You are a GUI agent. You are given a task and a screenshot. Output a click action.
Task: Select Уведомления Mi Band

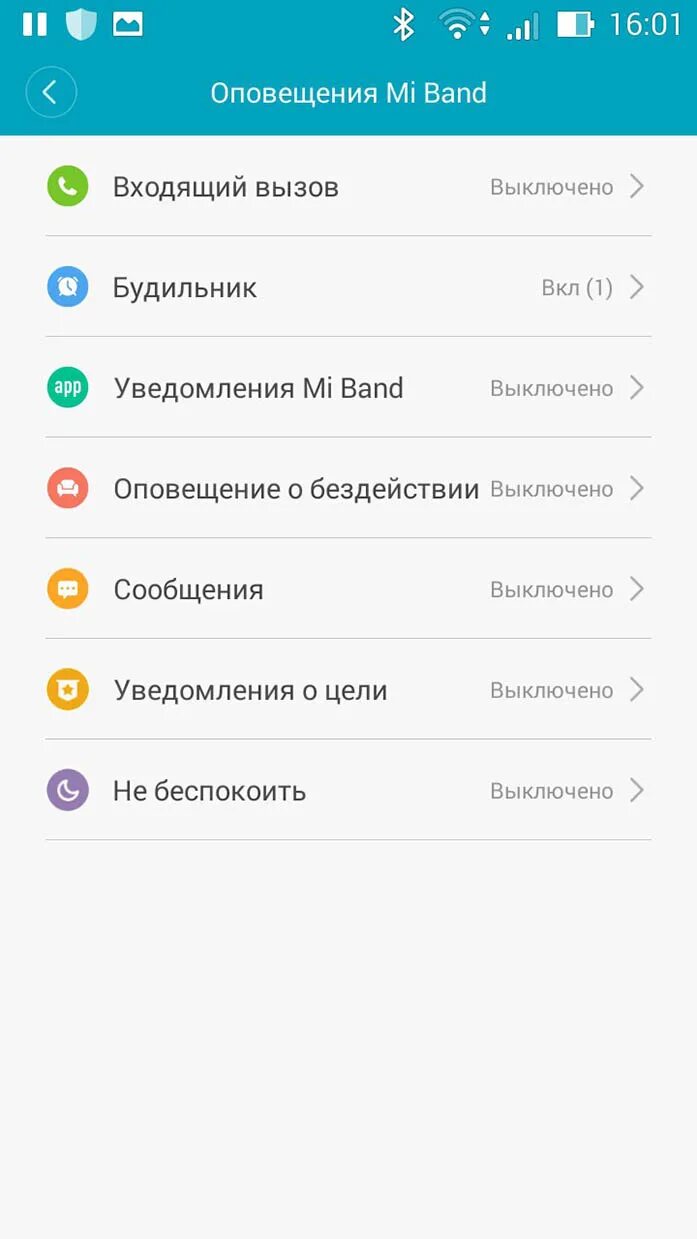[x=348, y=388]
